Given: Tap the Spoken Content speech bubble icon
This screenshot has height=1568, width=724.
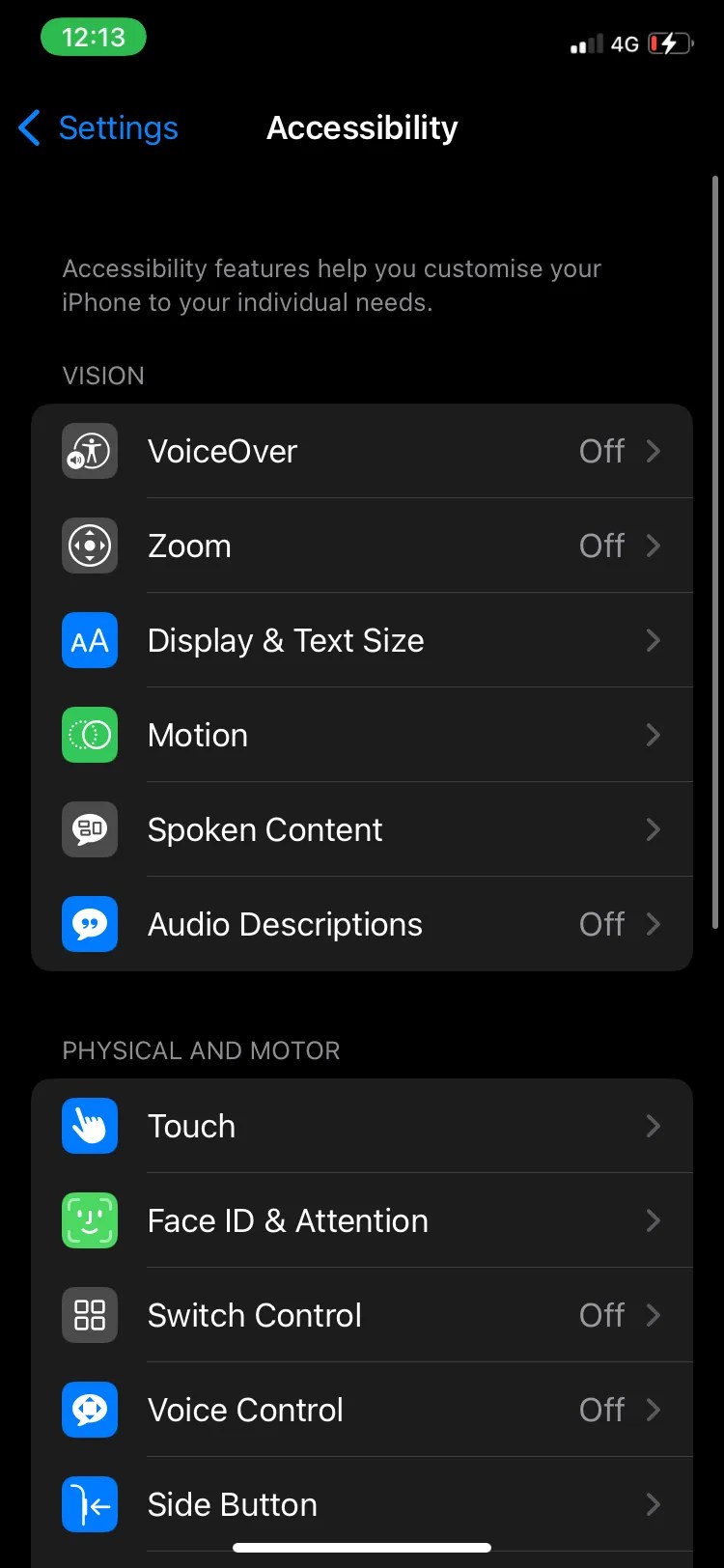Looking at the screenshot, I should pyautogui.click(x=89, y=829).
